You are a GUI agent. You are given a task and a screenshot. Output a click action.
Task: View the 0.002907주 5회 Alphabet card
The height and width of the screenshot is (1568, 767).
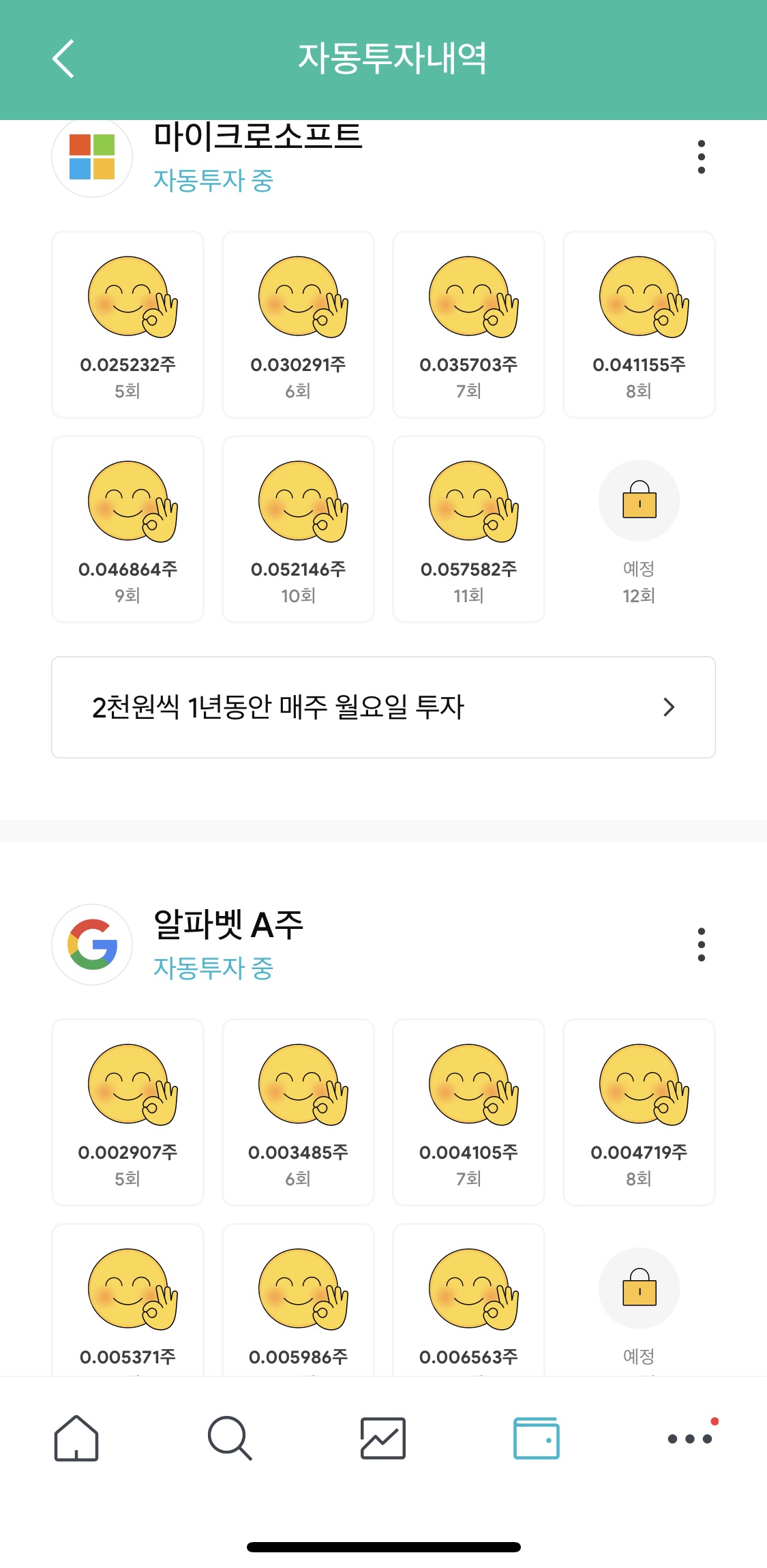(x=127, y=1112)
